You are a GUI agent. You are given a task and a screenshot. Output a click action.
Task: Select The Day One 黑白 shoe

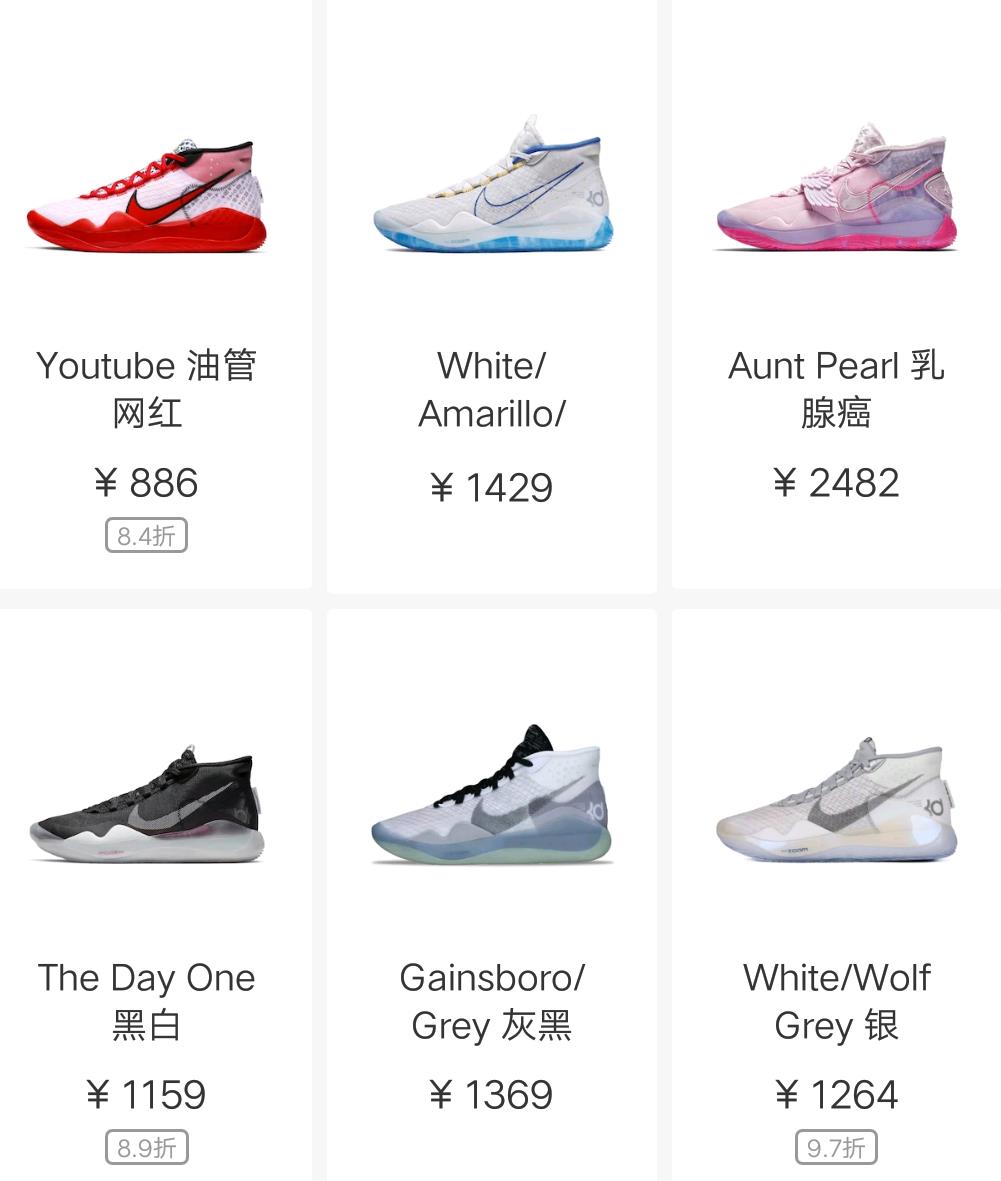(147, 810)
